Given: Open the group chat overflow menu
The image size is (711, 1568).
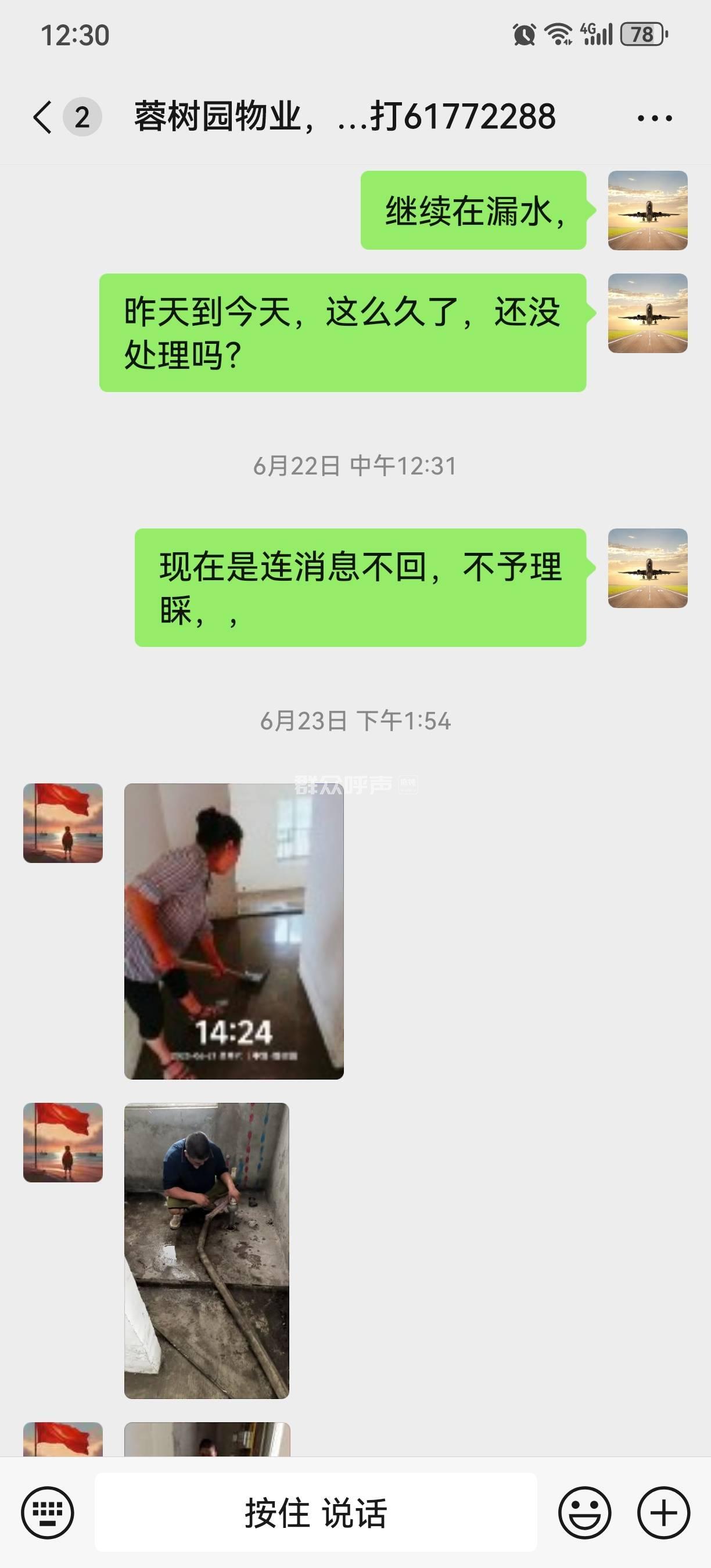Looking at the screenshot, I should (x=655, y=117).
